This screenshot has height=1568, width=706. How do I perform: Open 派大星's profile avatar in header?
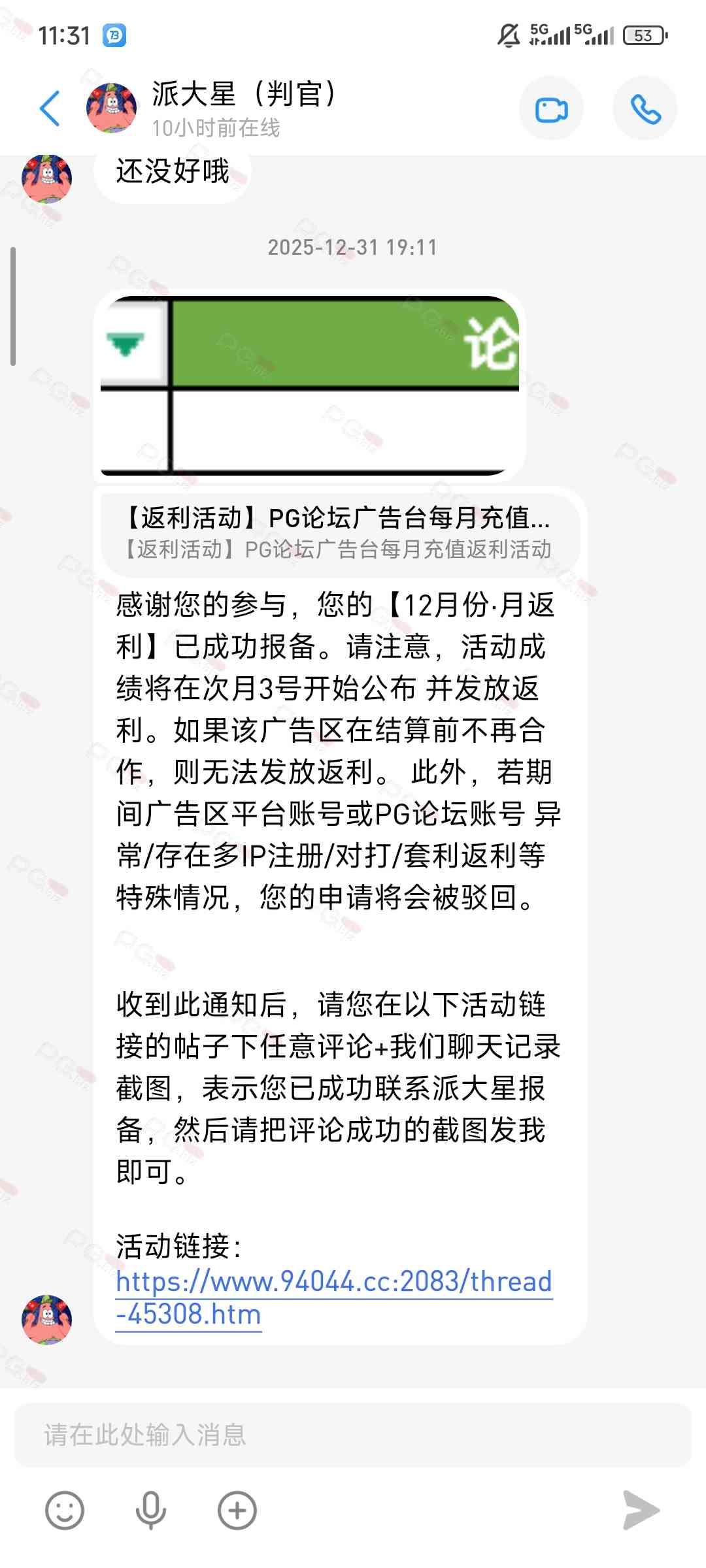(112, 108)
